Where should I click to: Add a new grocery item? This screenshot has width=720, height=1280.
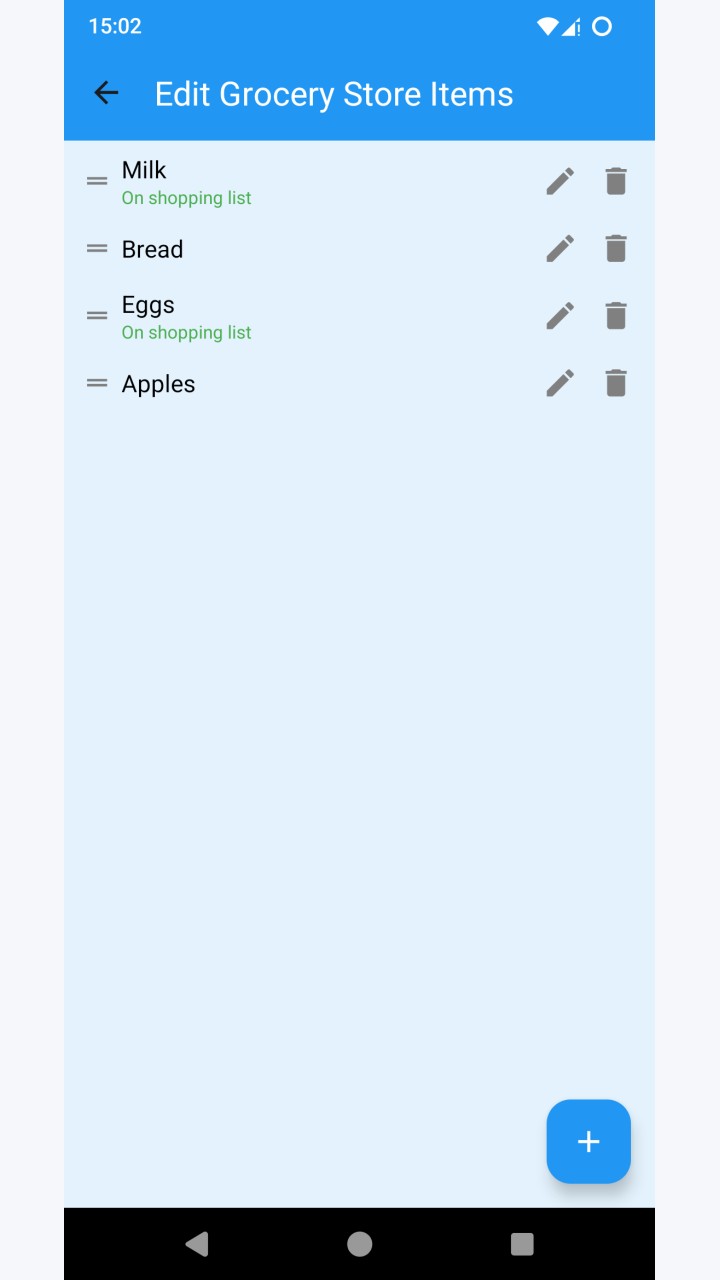[x=588, y=1141]
